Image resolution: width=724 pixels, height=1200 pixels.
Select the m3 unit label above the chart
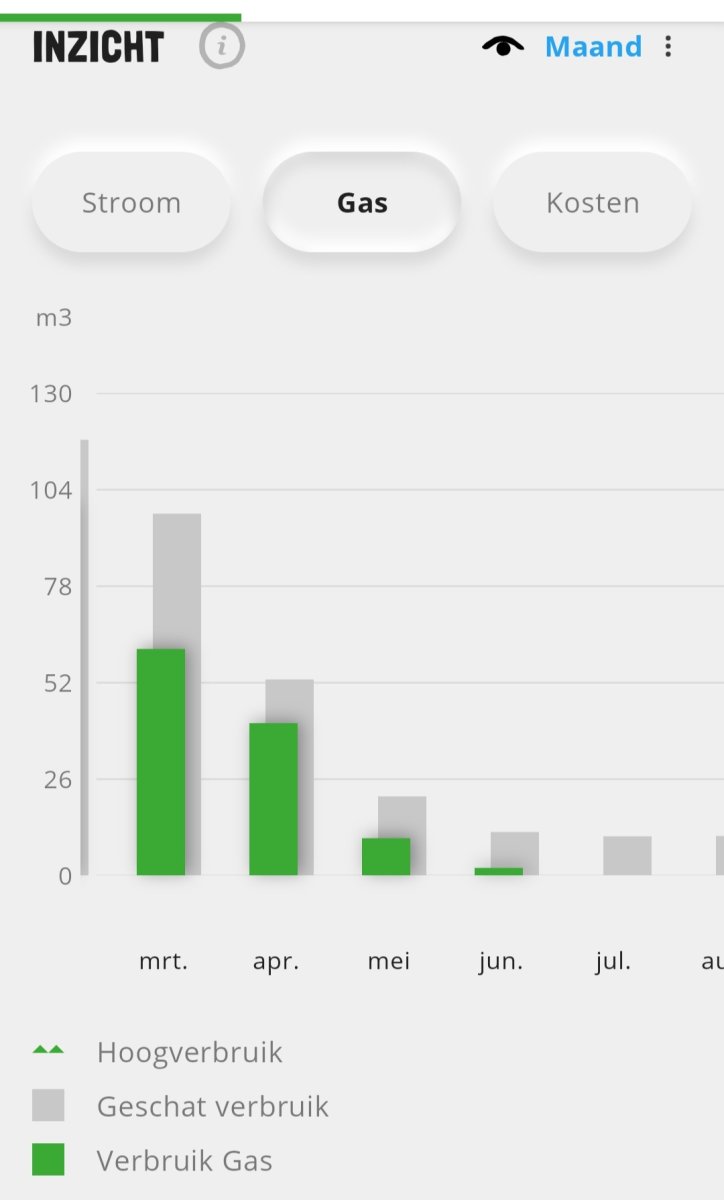click(x=53, y=318)
